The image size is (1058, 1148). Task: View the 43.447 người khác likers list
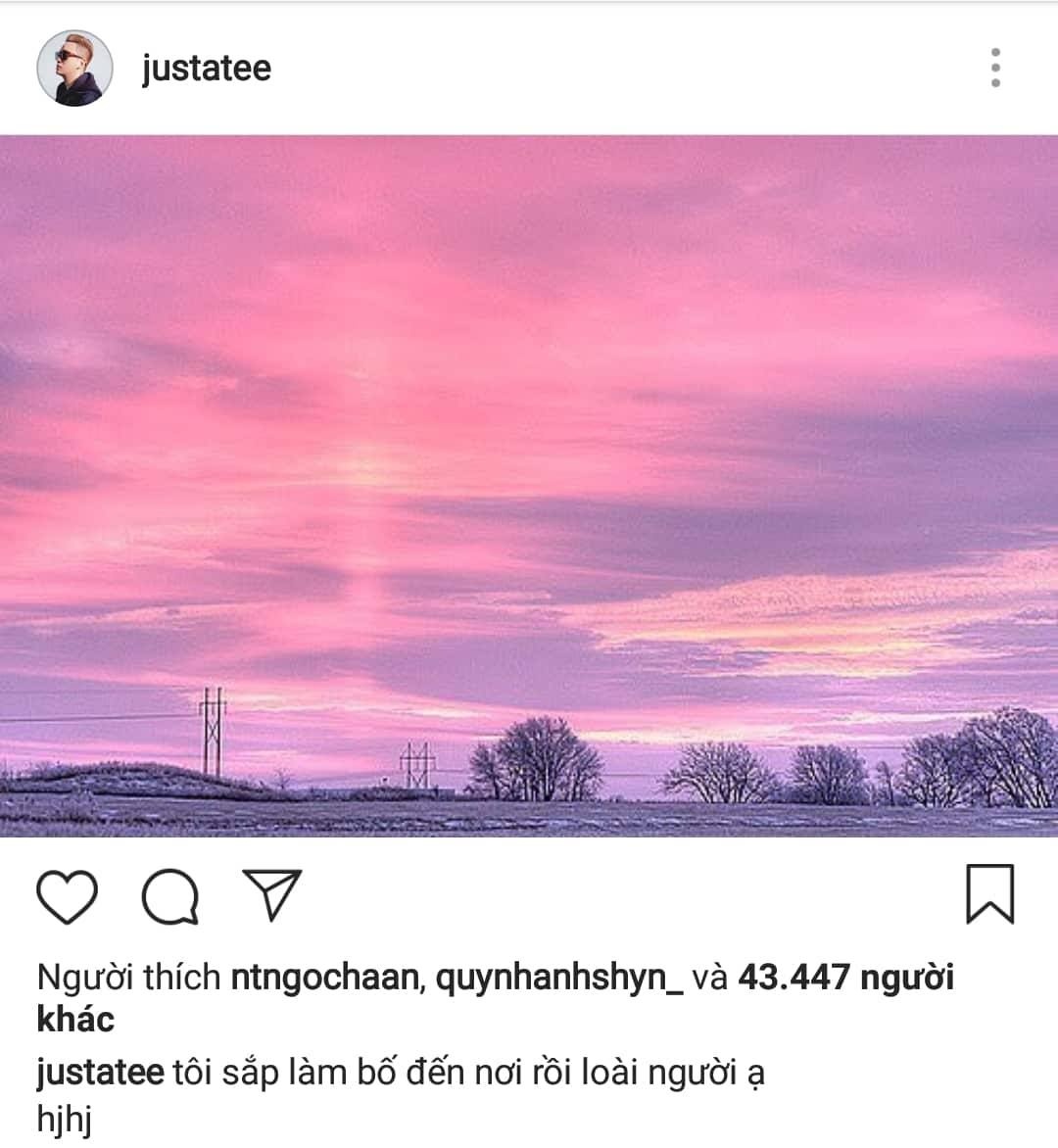(844, 978)
